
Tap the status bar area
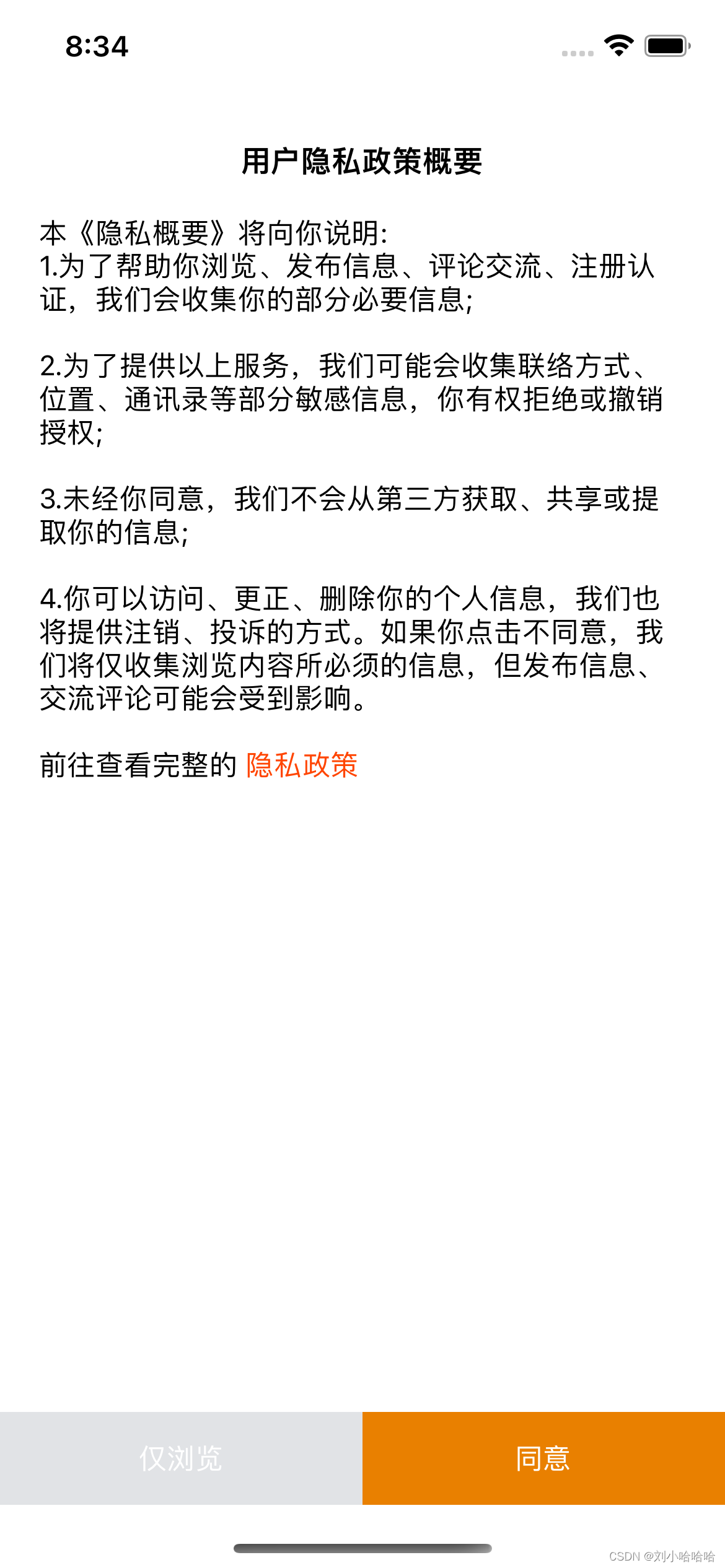click(362, 45)
